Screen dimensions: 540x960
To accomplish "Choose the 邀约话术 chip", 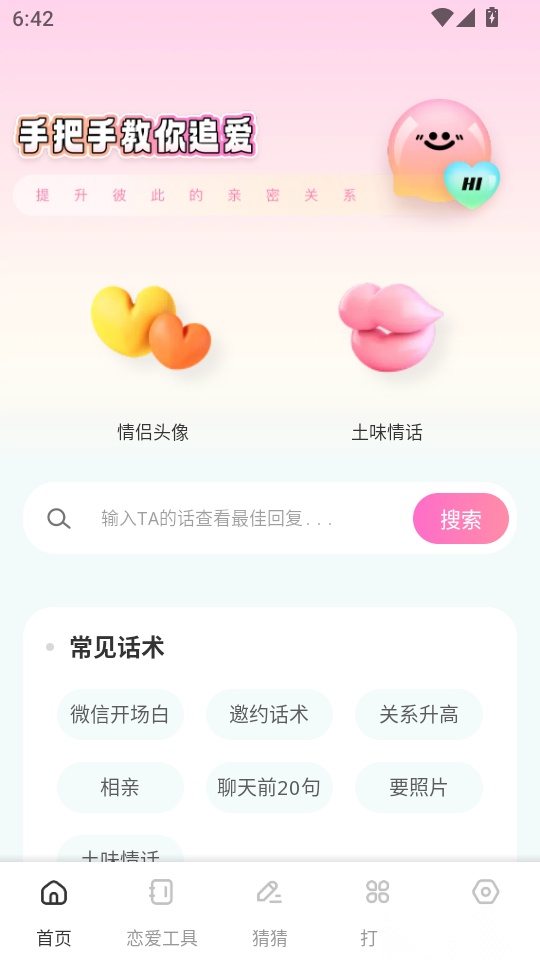I will pyautogui.click(x=269, y=714).
